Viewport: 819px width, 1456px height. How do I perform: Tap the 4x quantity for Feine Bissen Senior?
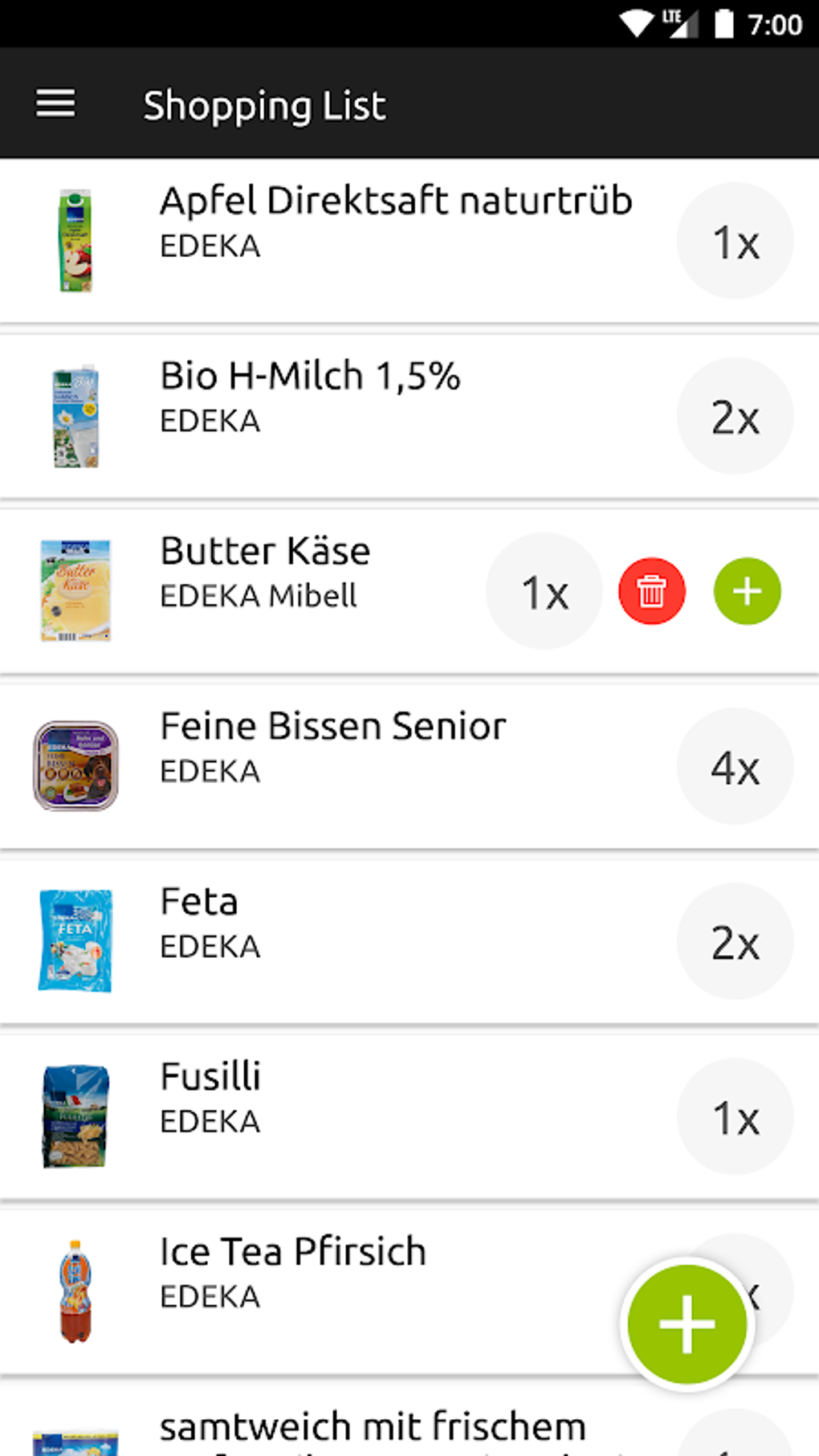(x=735, y=766)
